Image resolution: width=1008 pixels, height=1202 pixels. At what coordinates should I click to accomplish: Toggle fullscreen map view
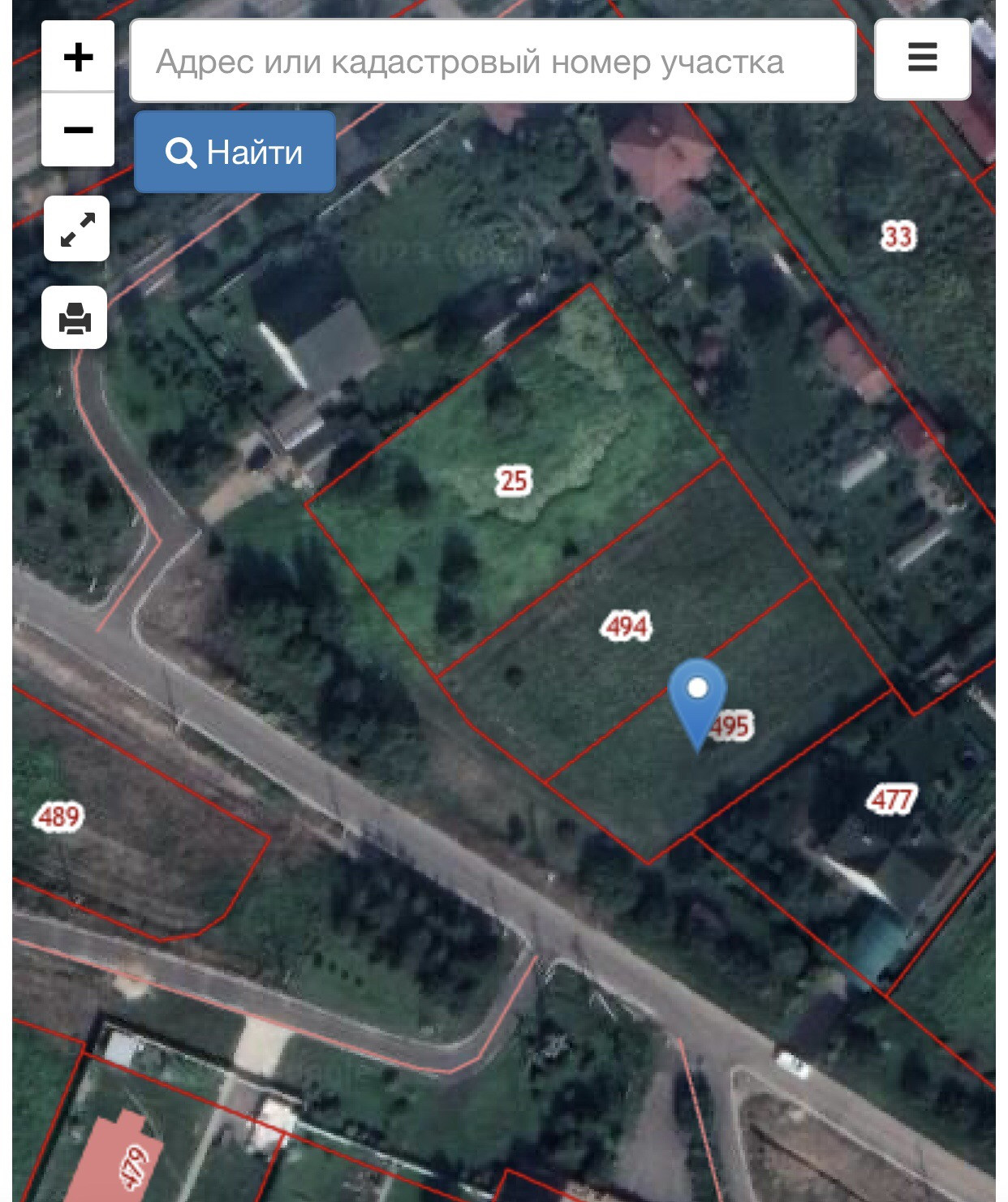pyautogui.click(x=76, y=229)
